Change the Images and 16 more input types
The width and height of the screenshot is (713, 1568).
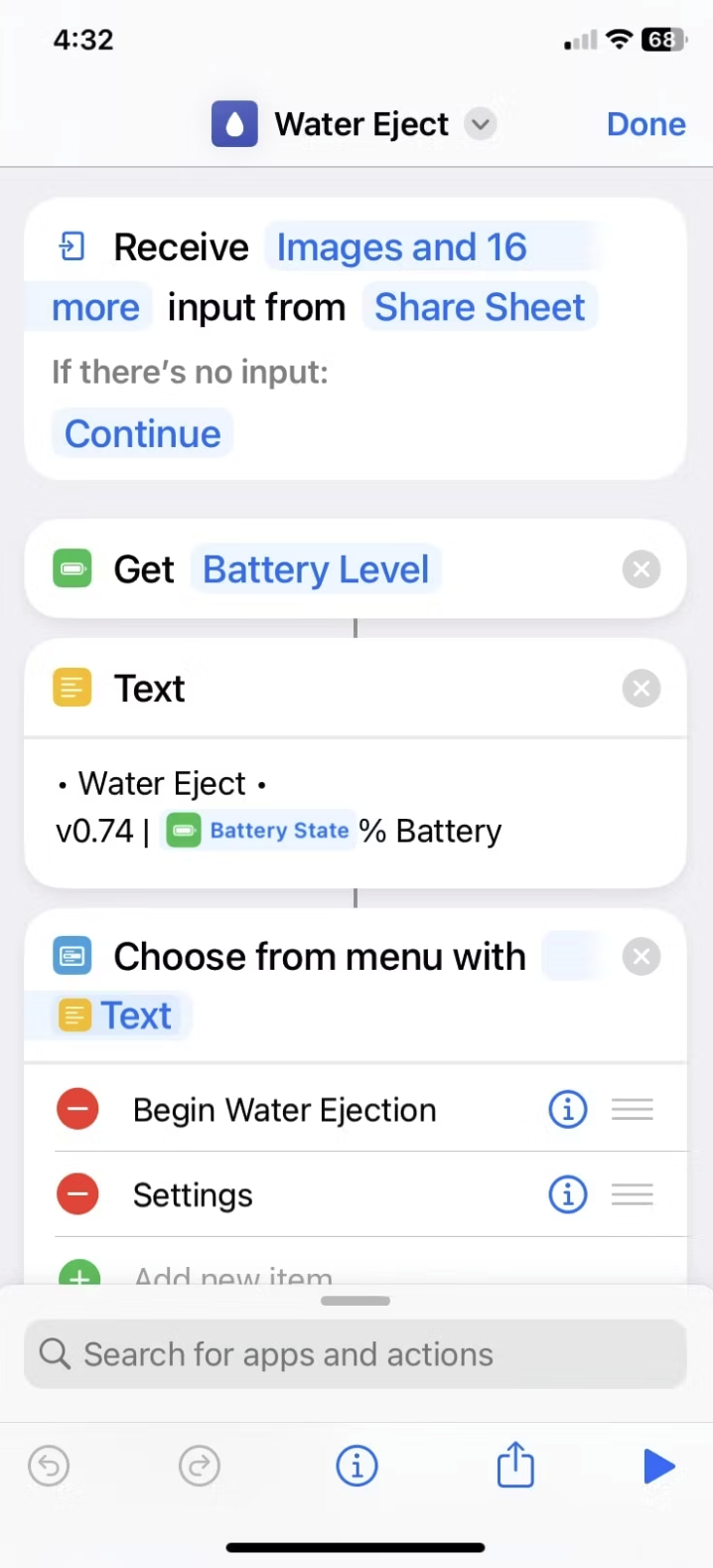click(x=401, y=247)
